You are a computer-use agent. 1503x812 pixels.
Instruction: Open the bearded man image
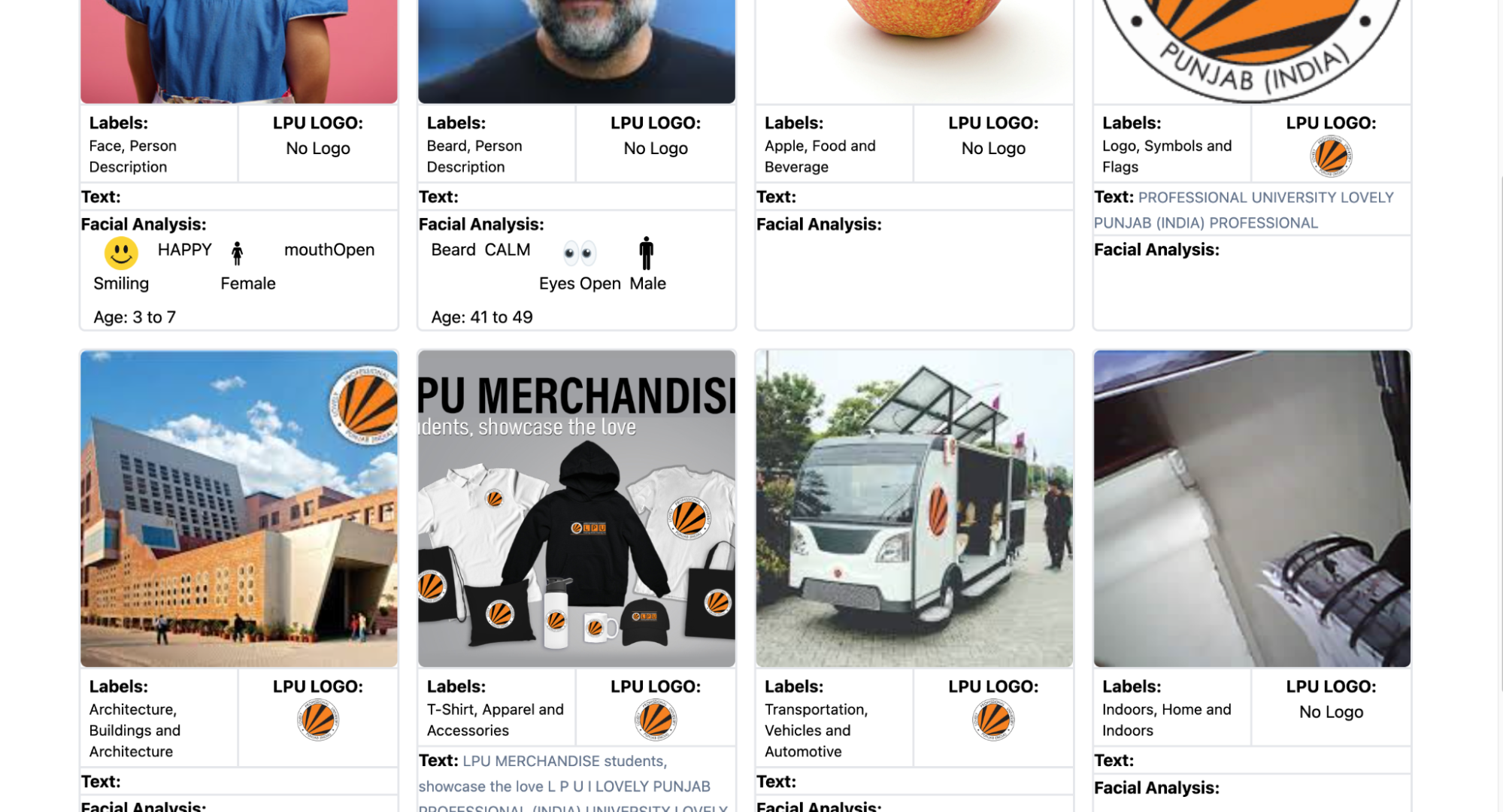[x=577, y=51]
